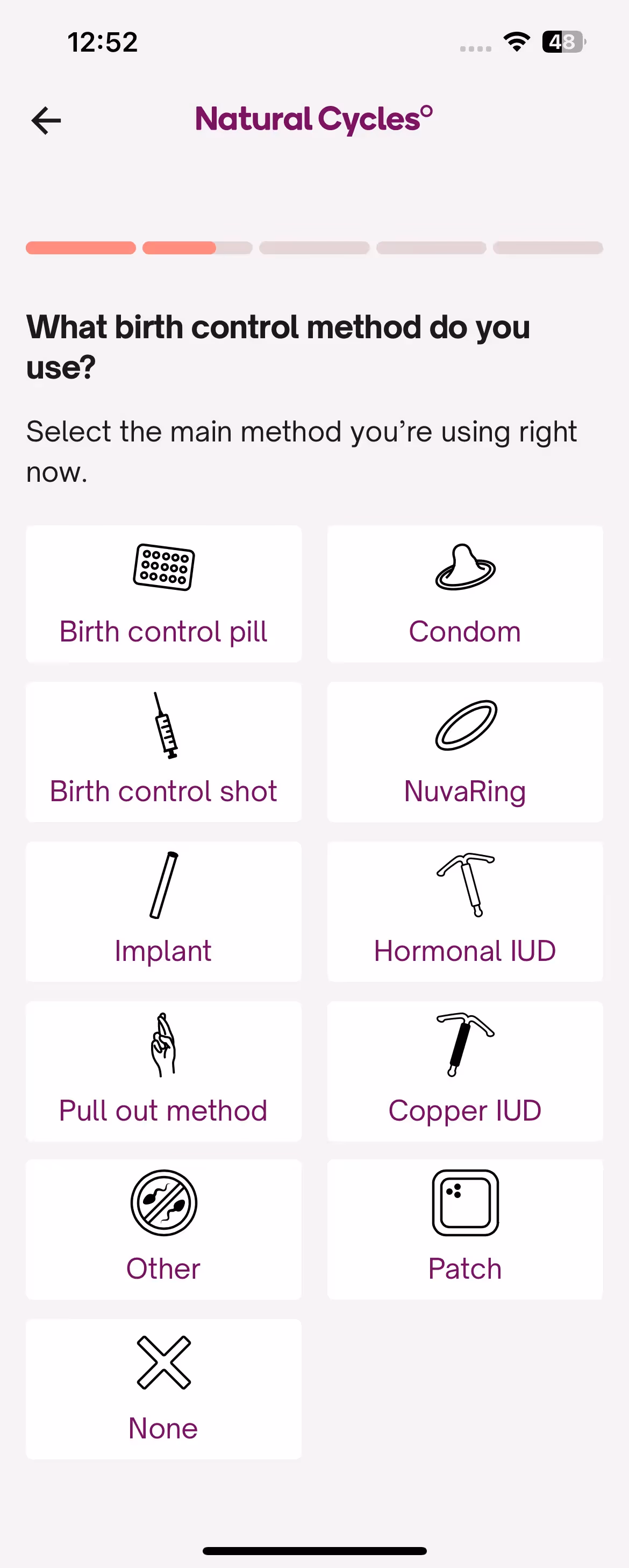This screenshot has height=1568, width=629.
Task: Choose Condom as your method
Action: tap(464, 594)
